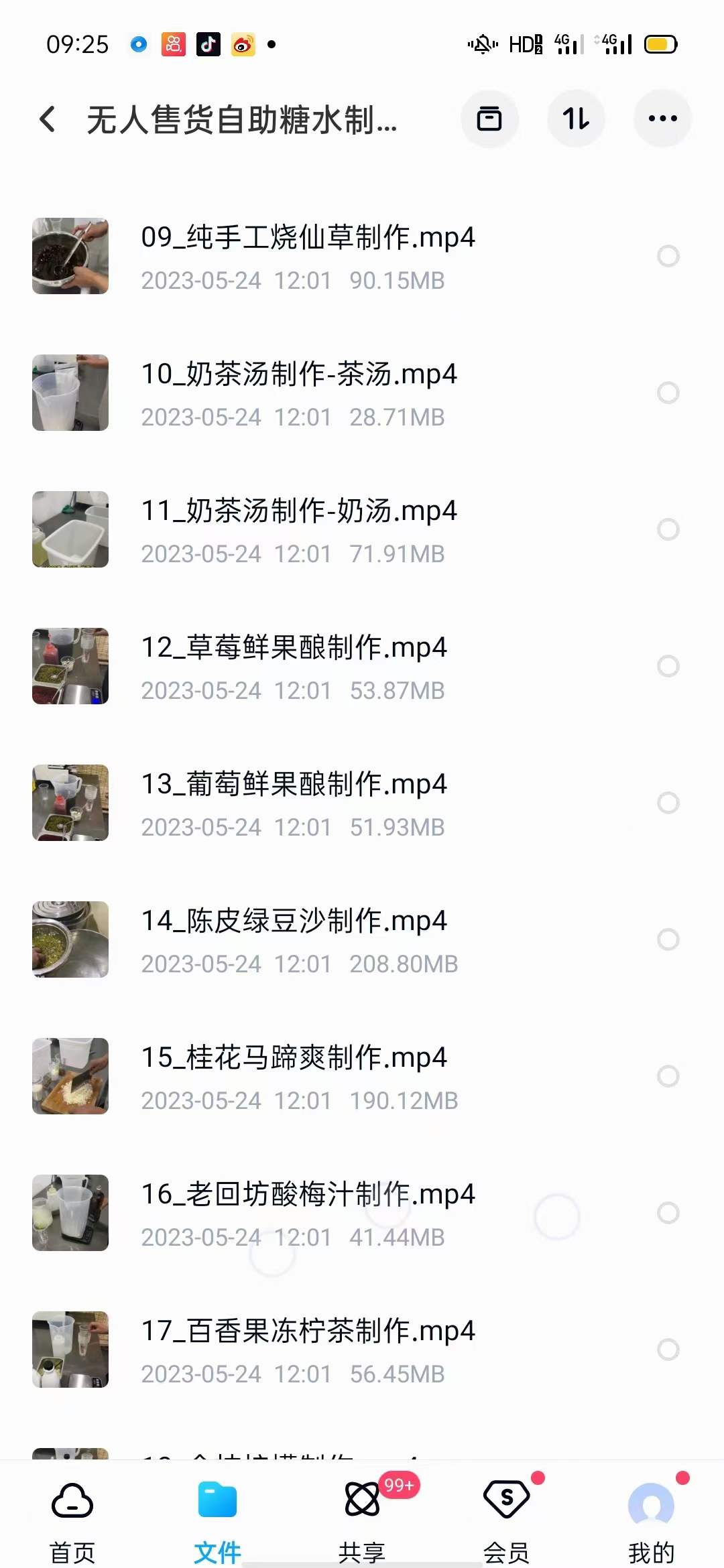
Task: Open the 我的 profile avatar icon
Action: coord(652,1500)
